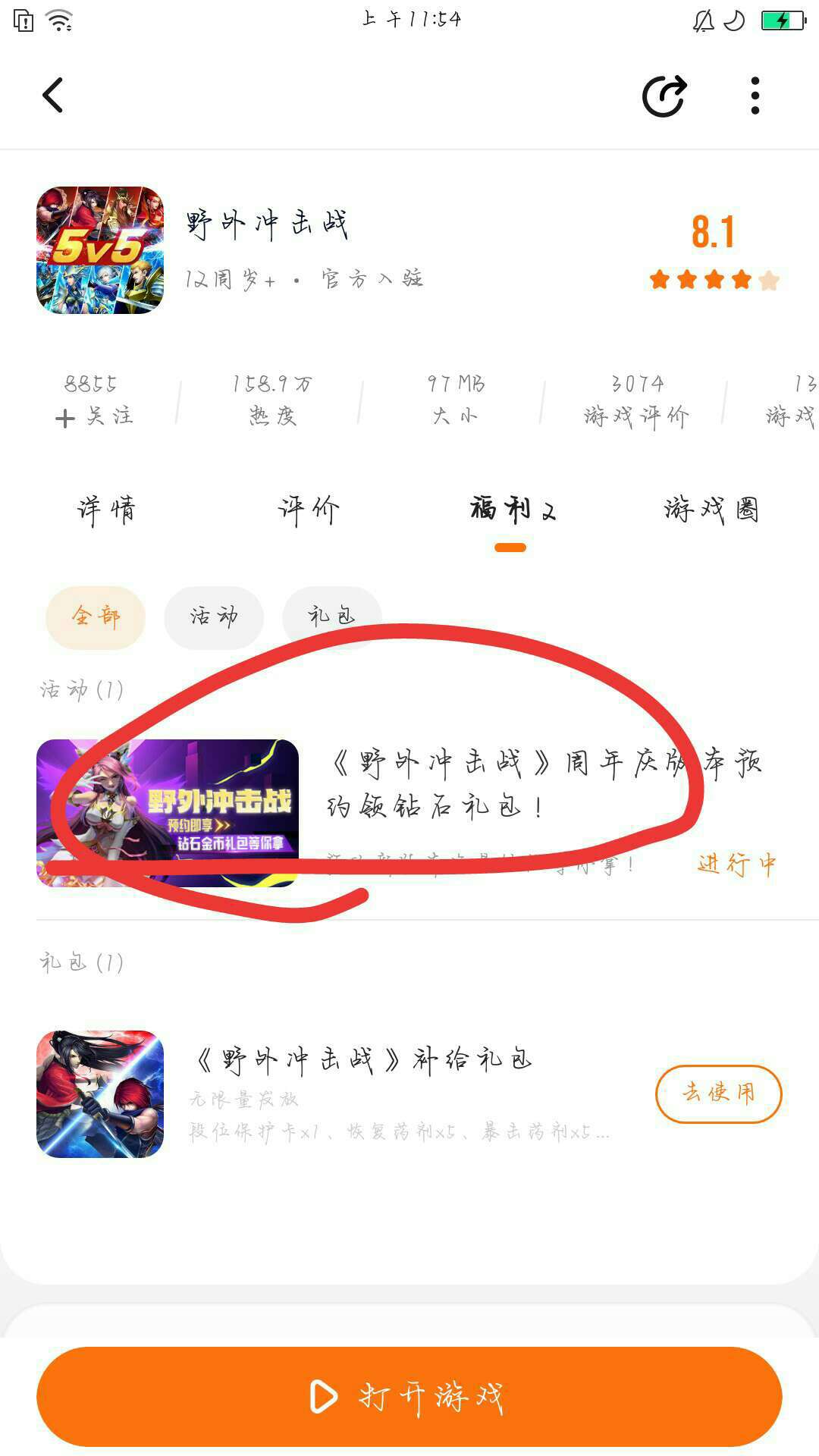
Task: Switch to the 评价 tab
Action: click(x=308, y=510)
